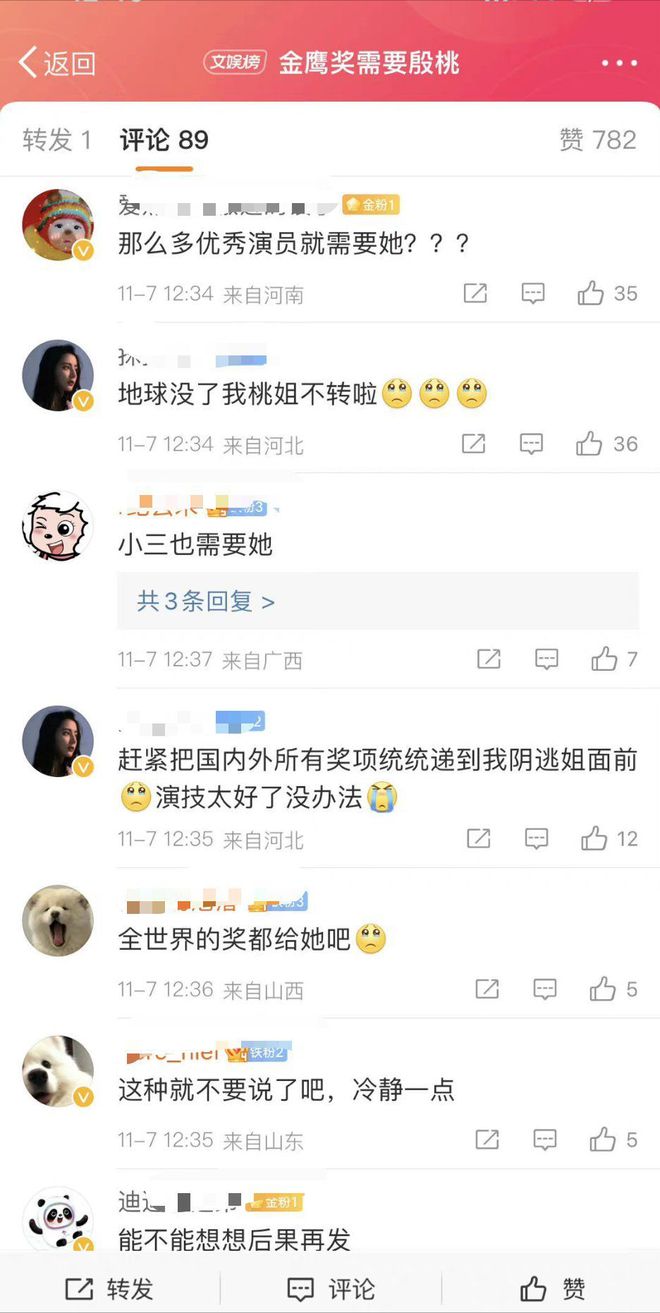Switch to the 评论 89 tab
Image resolution: width=660 pixels, height=1313 pixels.
[164, 140]
